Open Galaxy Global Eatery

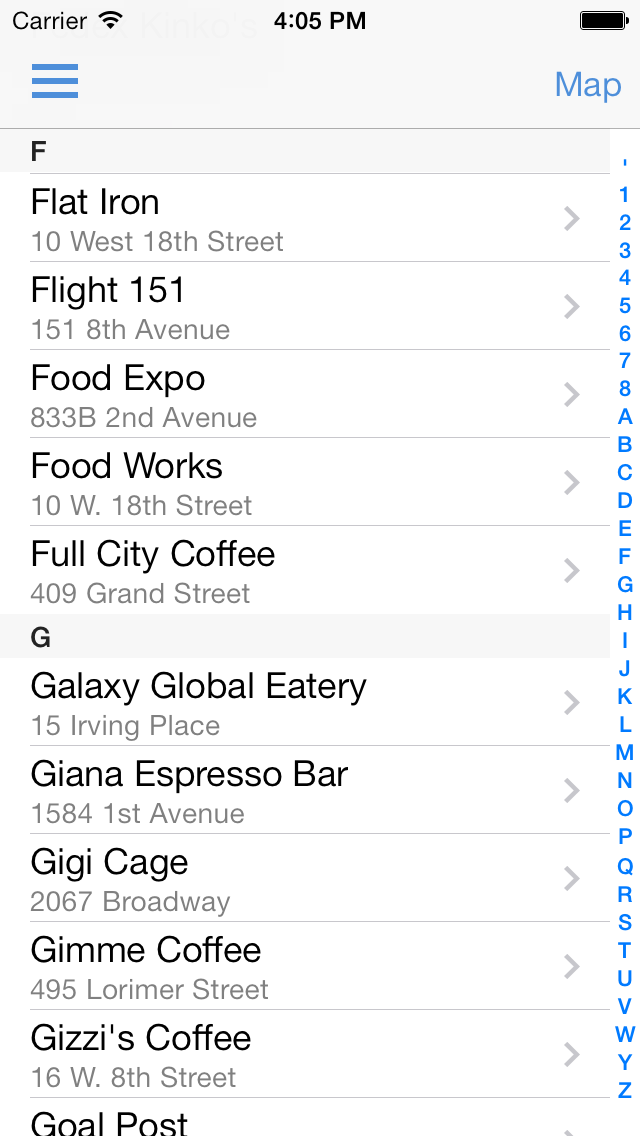click(x=305, y=701)
